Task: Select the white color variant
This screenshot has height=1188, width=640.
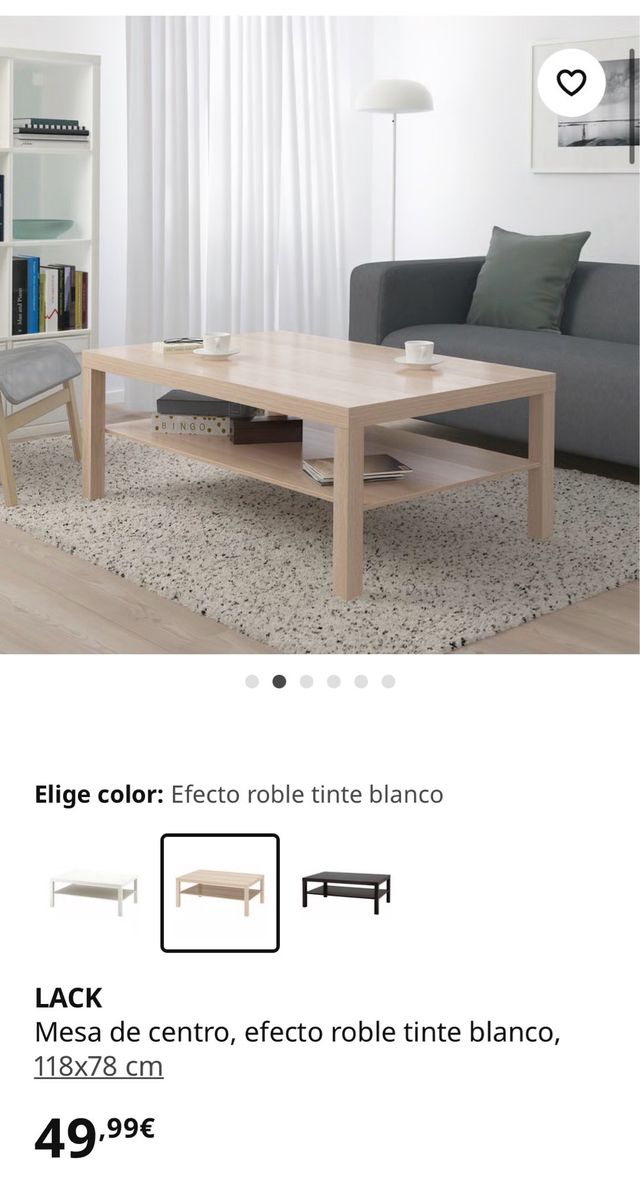Action: [x=94, y=890]
